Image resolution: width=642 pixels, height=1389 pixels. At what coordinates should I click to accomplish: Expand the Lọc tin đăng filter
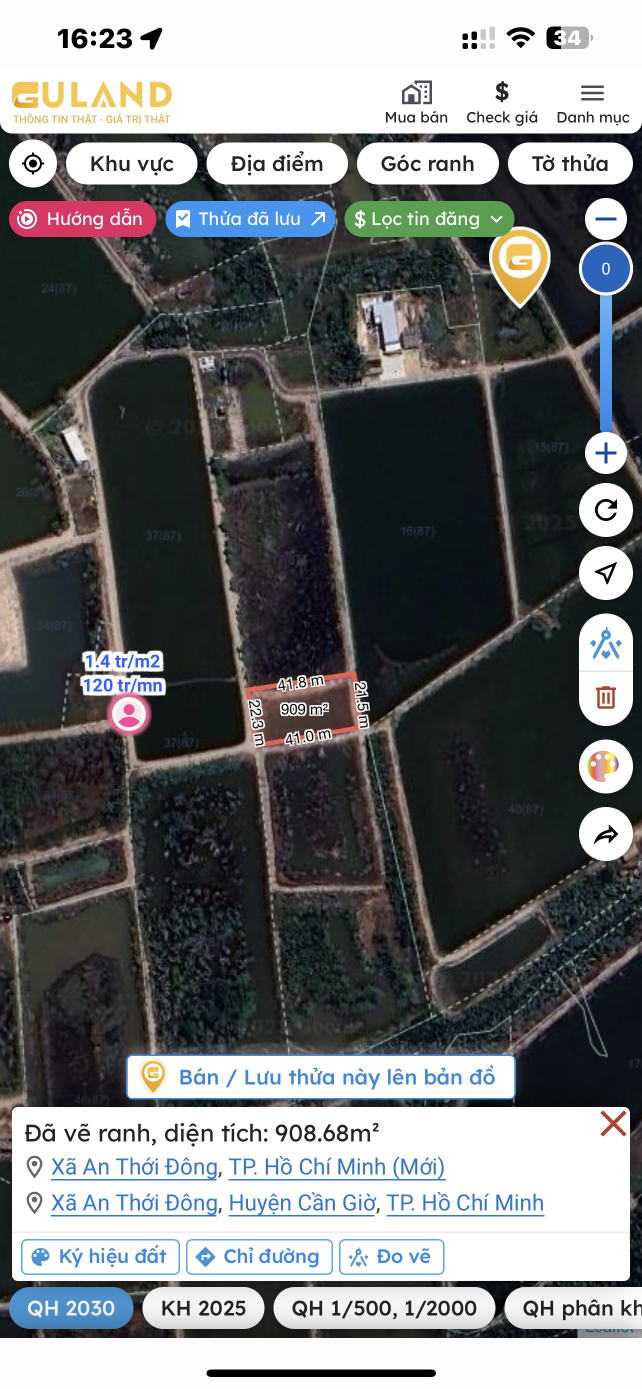tap(429, 219)
